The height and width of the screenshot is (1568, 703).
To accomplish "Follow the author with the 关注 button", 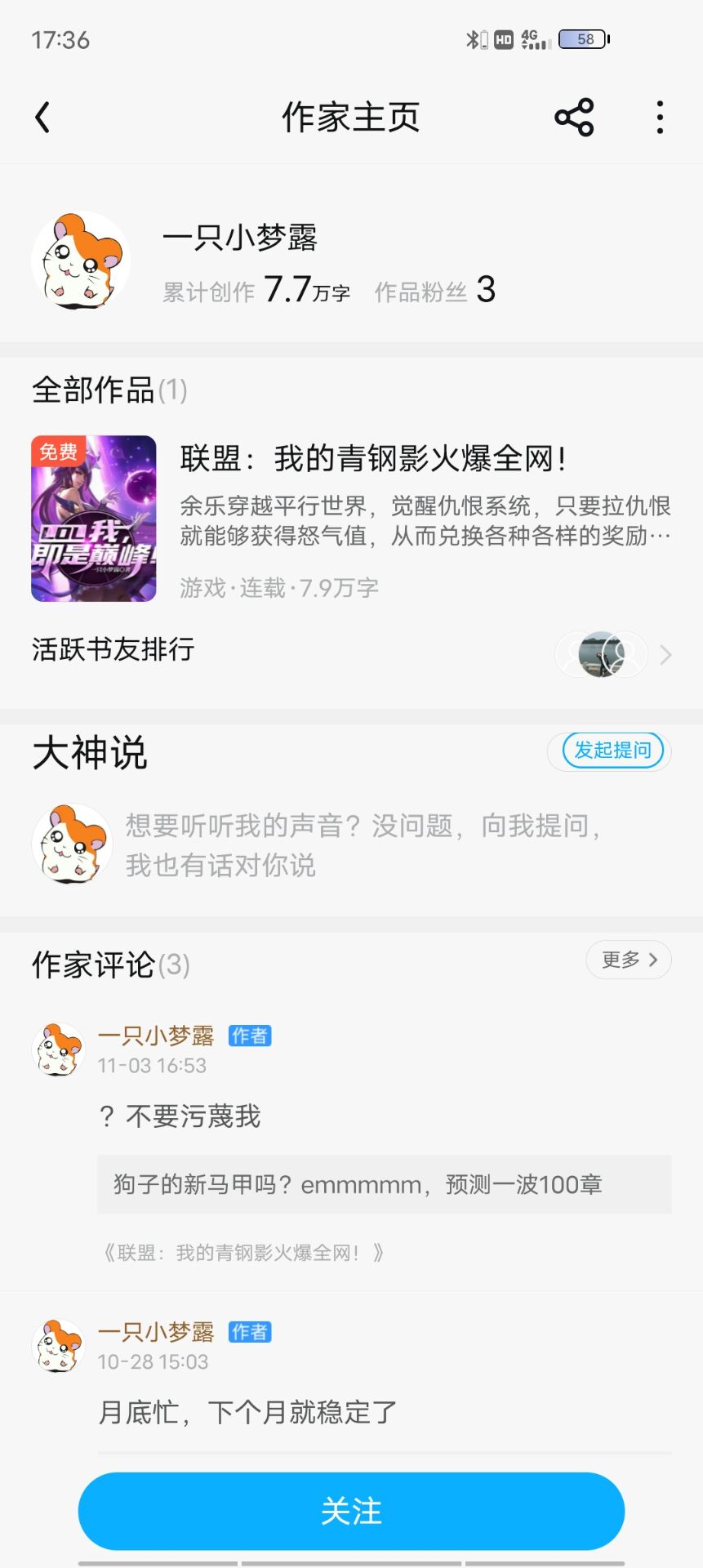I will tap(351, 1511).
